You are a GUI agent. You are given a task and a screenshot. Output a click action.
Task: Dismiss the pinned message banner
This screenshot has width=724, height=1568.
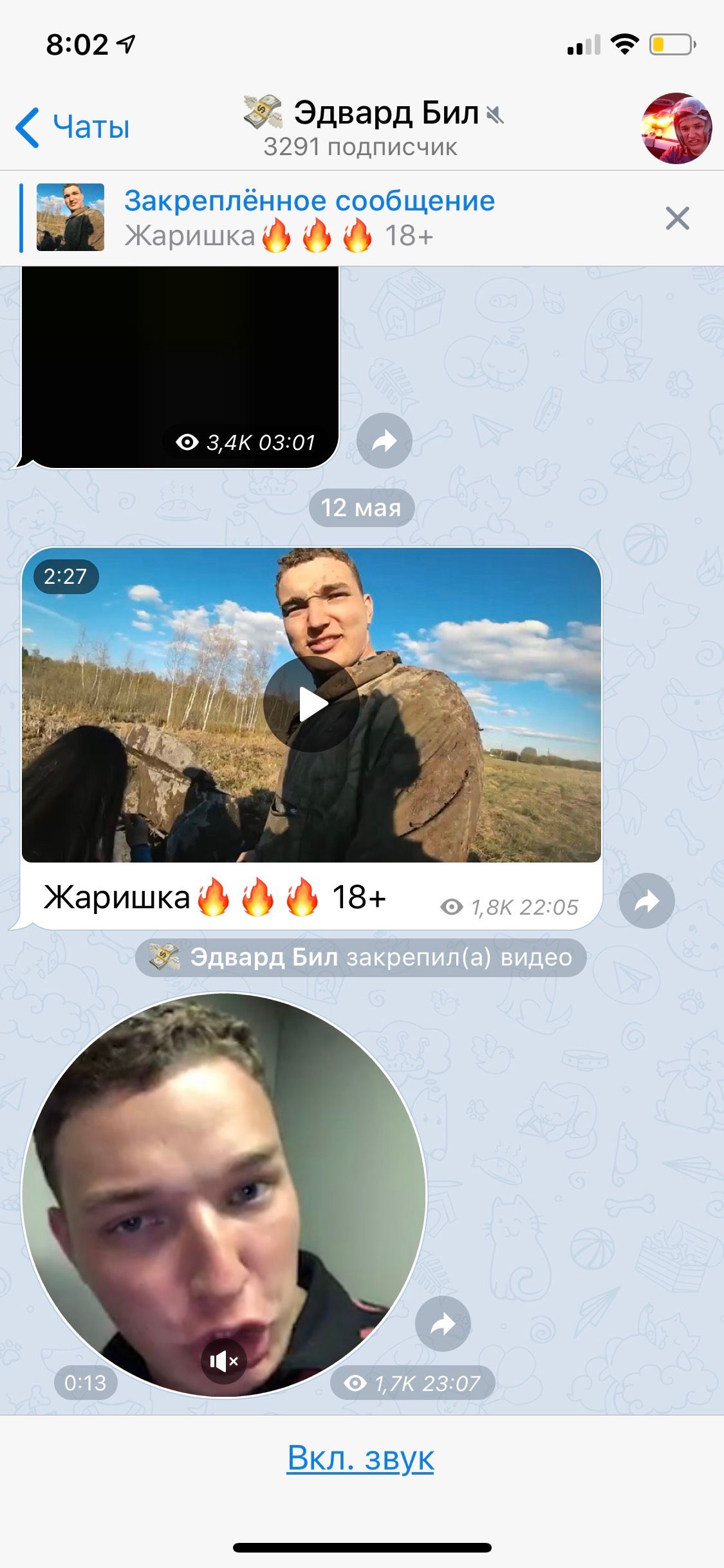(x=677, y=218)
